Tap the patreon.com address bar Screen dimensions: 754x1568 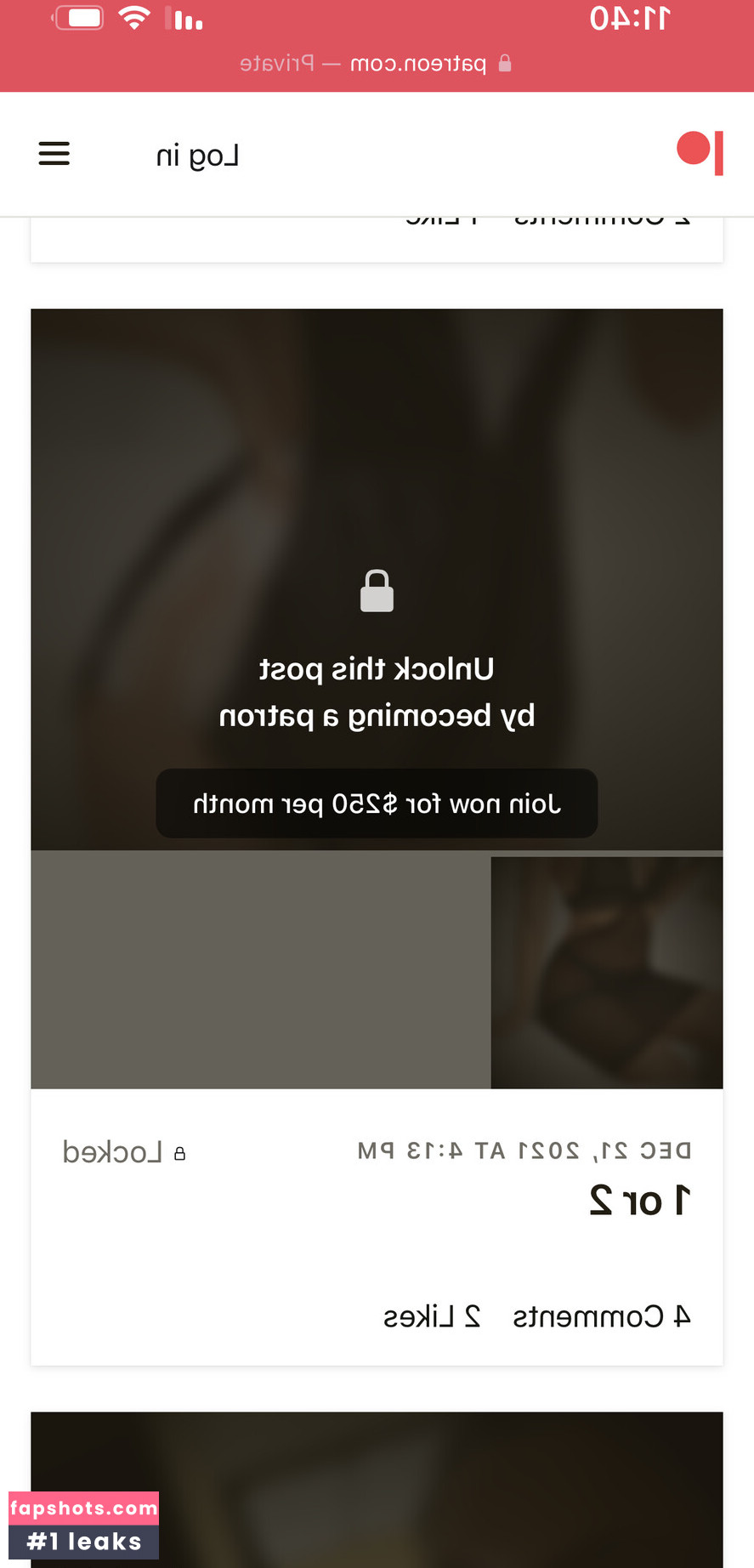pyautogui.click(x=377, y=64)
